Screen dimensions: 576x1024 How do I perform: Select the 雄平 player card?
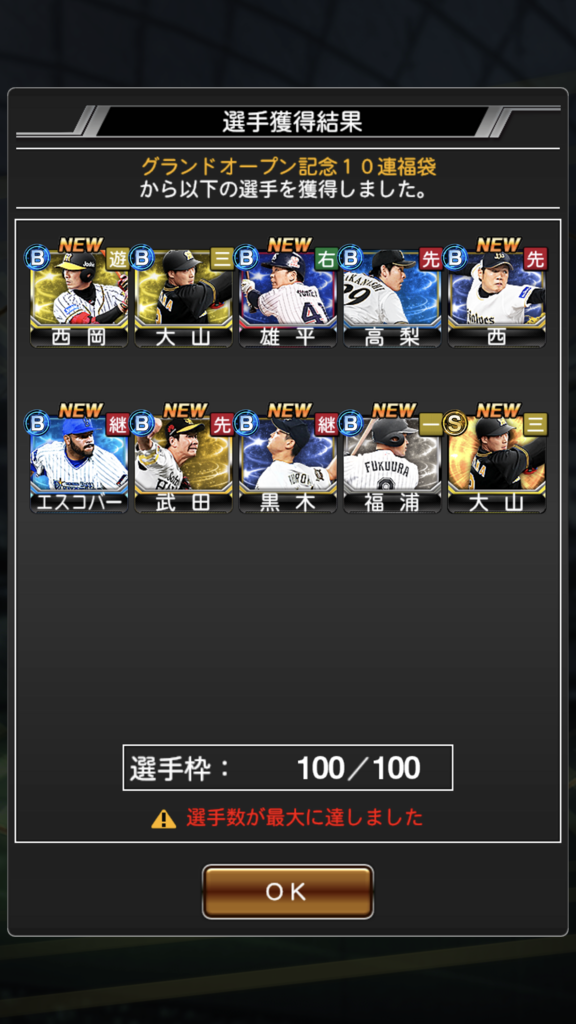point(287,297)
